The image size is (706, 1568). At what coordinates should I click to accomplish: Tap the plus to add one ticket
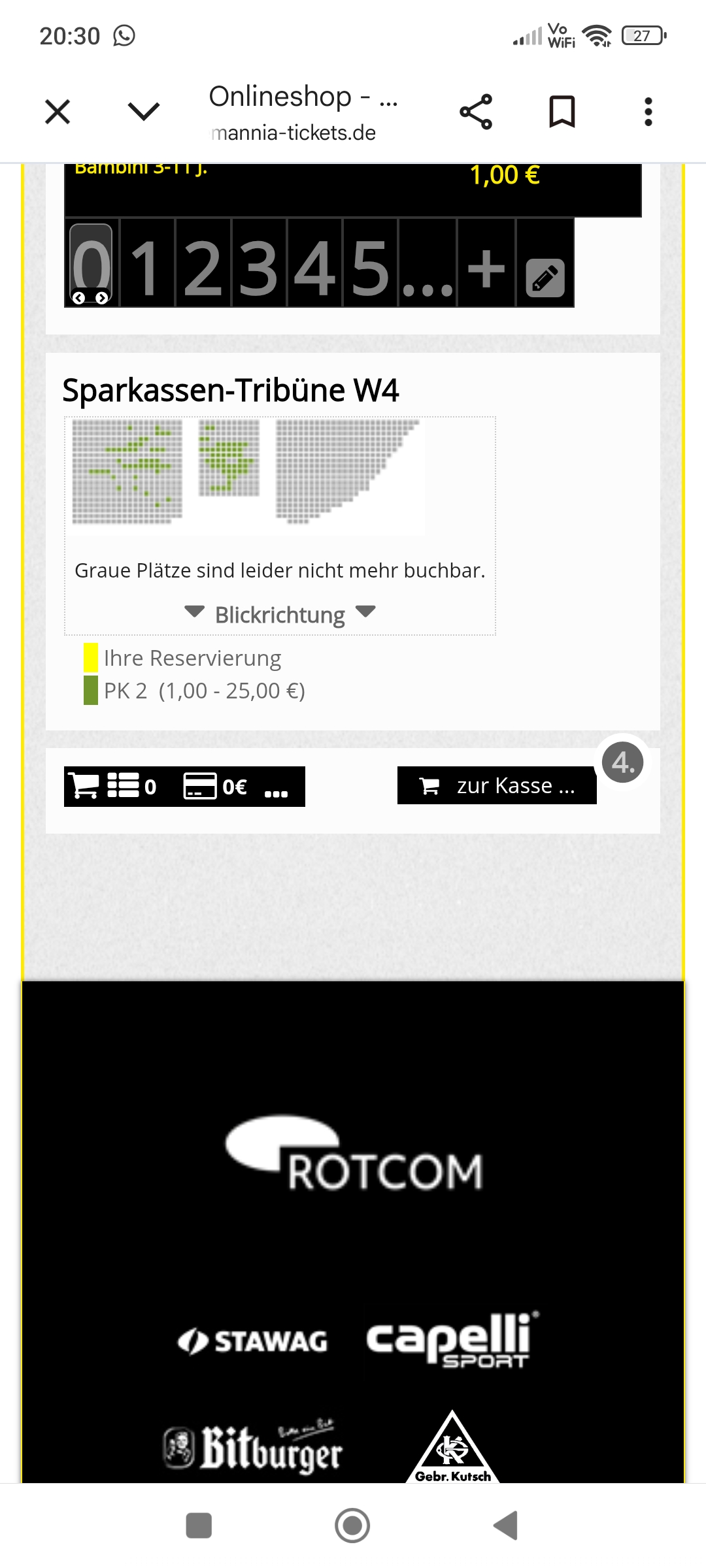point(486,263)
